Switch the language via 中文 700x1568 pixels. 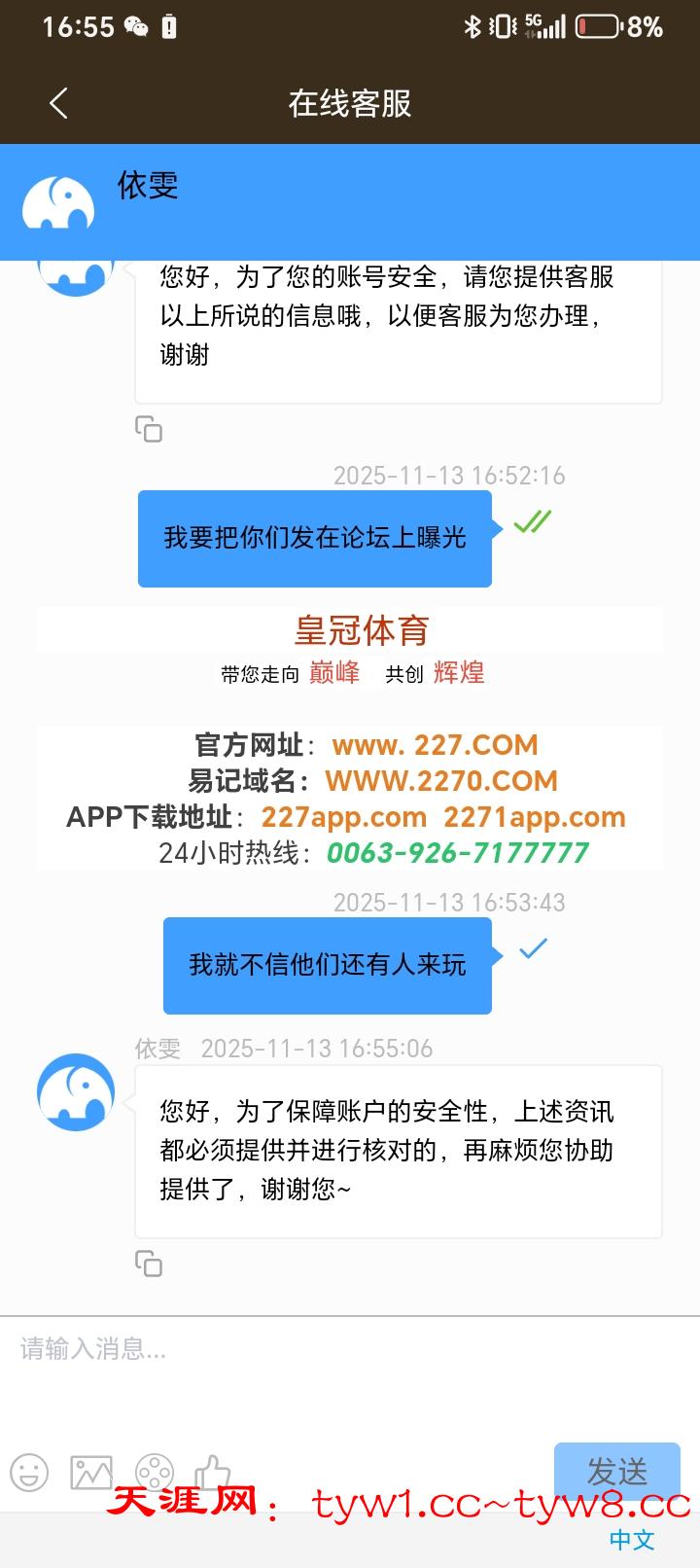(x=632, y=1540)
